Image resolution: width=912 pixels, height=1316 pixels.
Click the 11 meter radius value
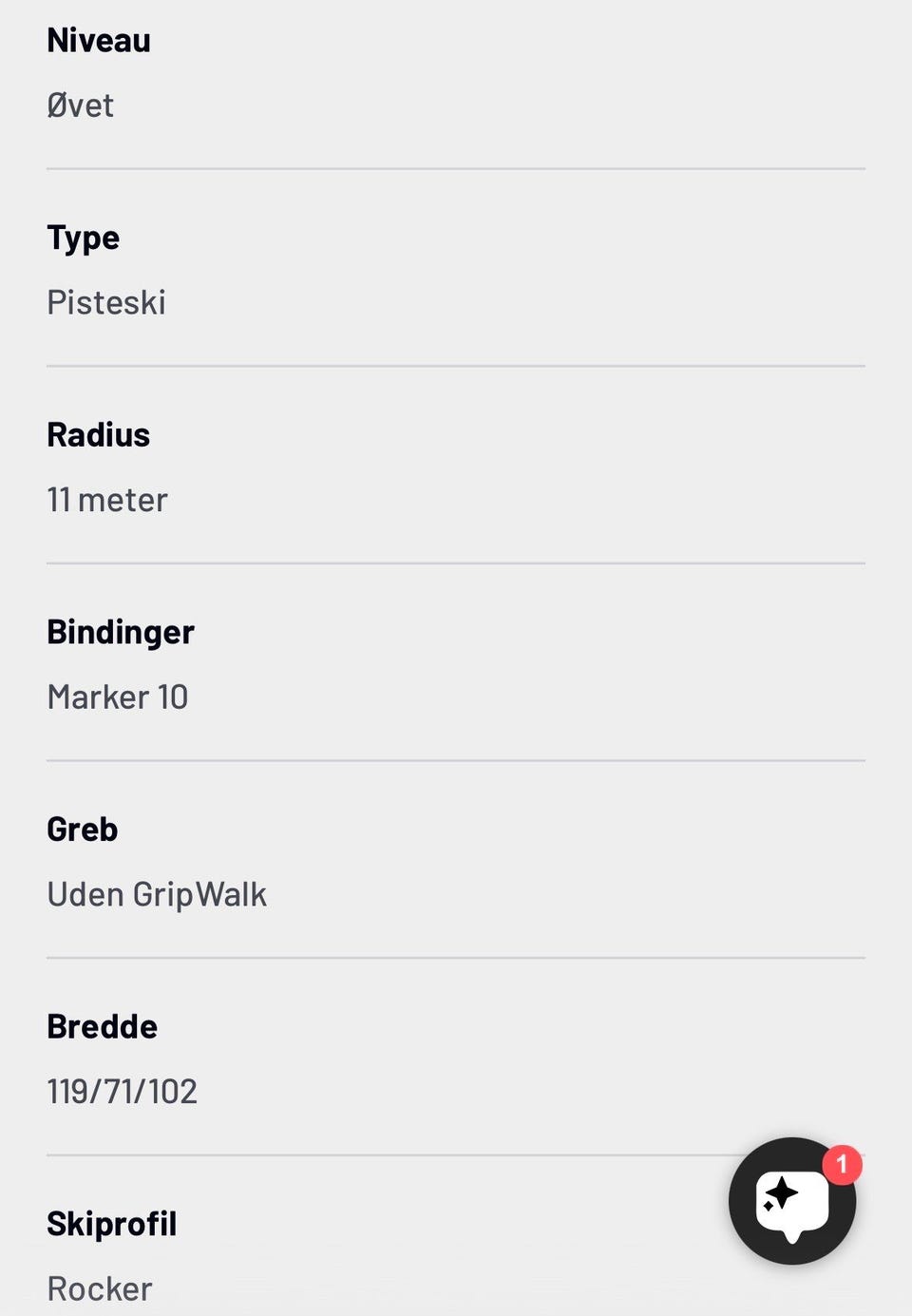(107, 499)
